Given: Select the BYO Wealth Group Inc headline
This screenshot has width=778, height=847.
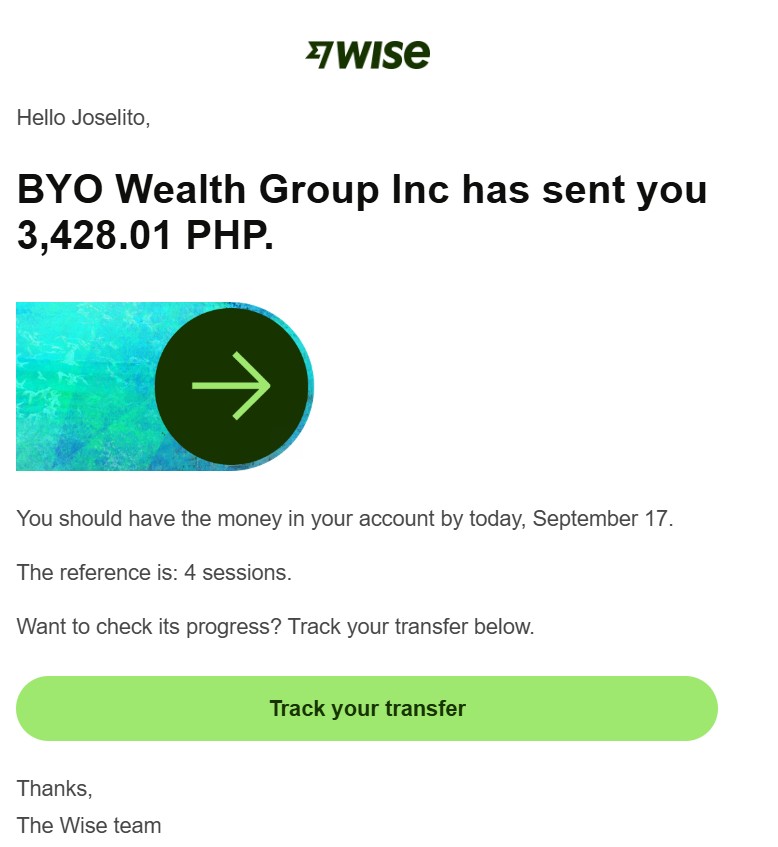Looking at the screenshot, I should click(360, 190).
